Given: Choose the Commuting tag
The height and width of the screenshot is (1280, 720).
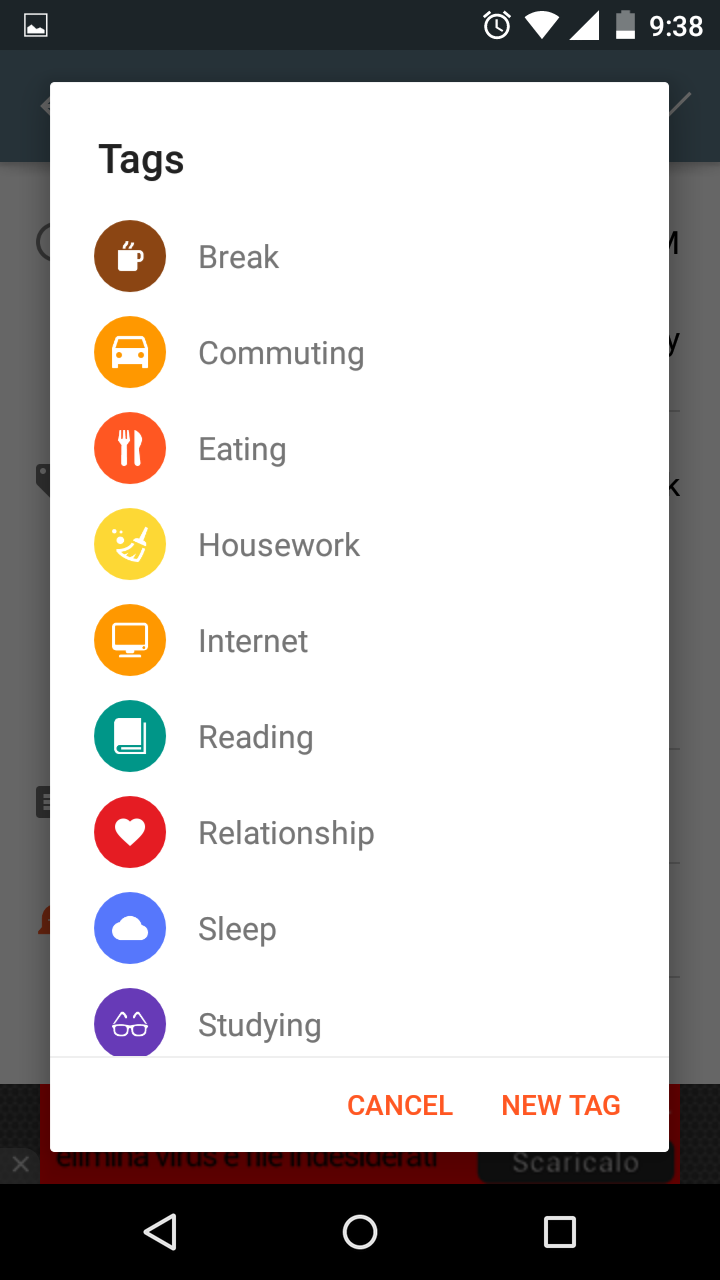Looking at the screenshot, I should point(359,353).
